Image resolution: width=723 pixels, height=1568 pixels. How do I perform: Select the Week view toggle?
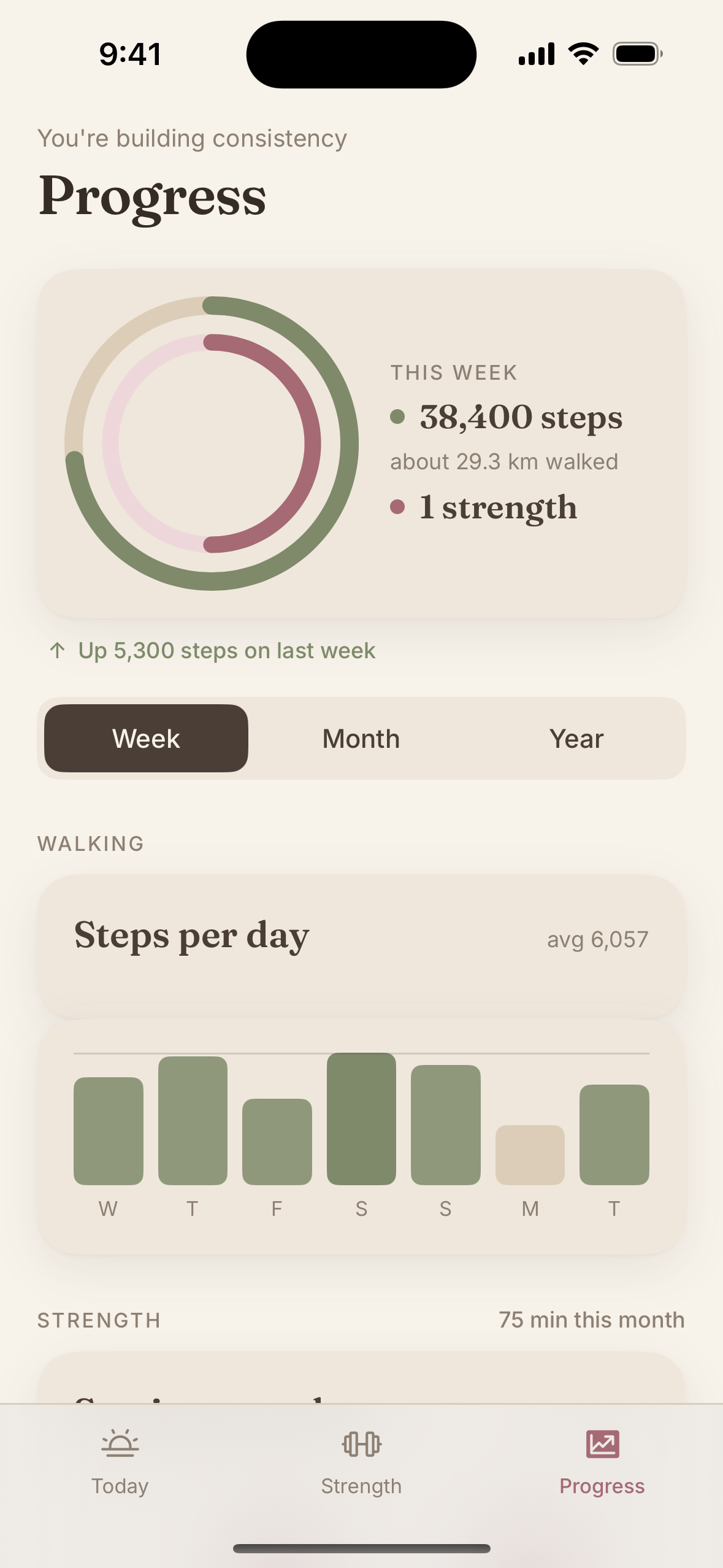[145, 738]
